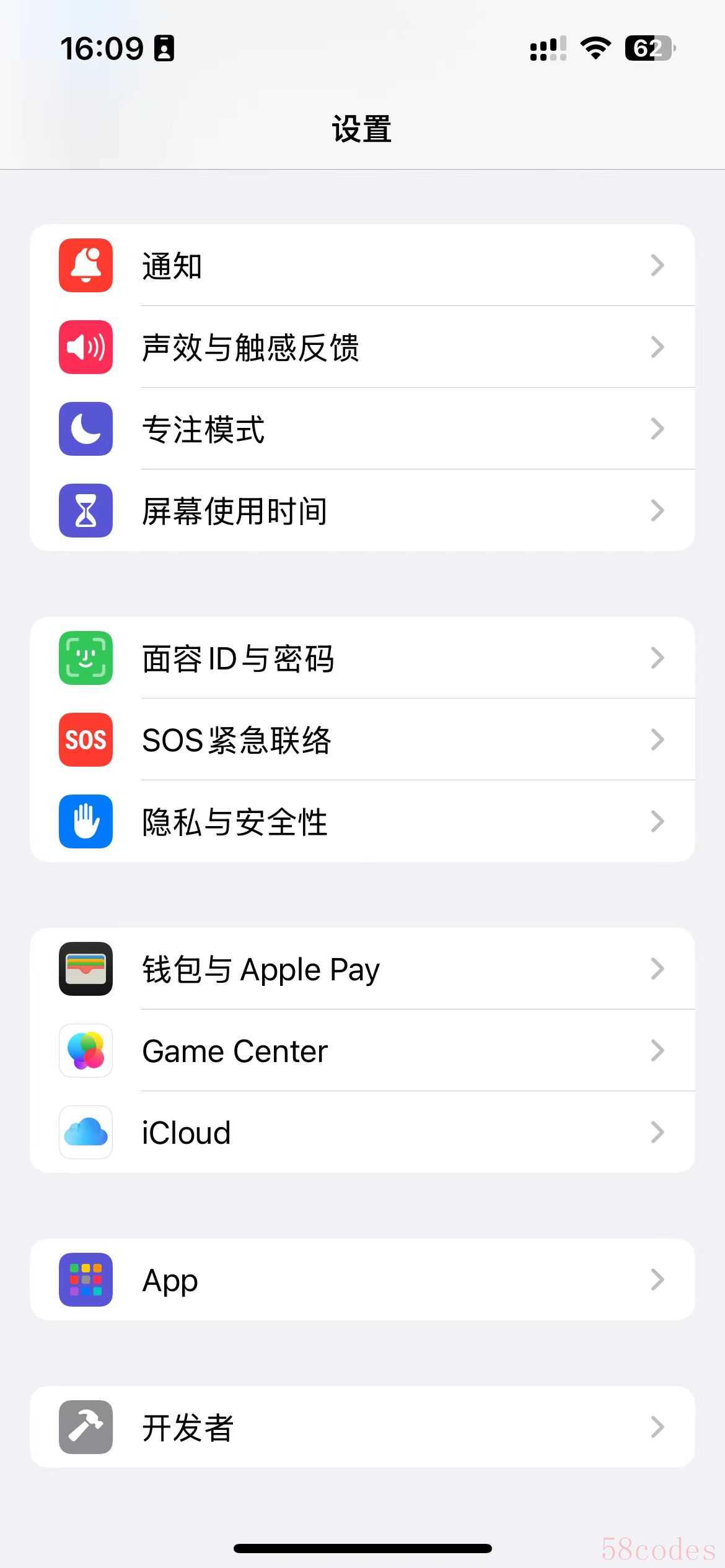Screen dimensions: 725x1568
Task: Open the 通知 settings row
Action: 362,265
